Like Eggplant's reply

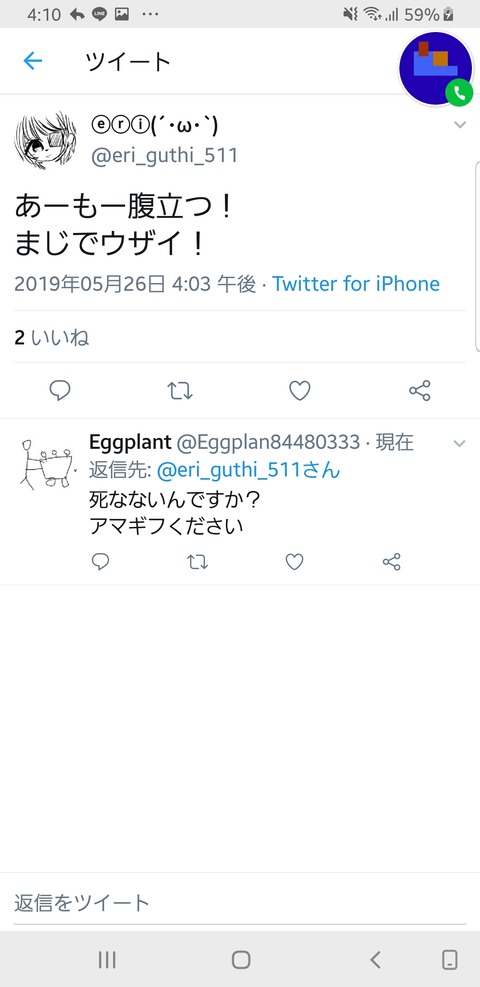click(x=294, y=561)
